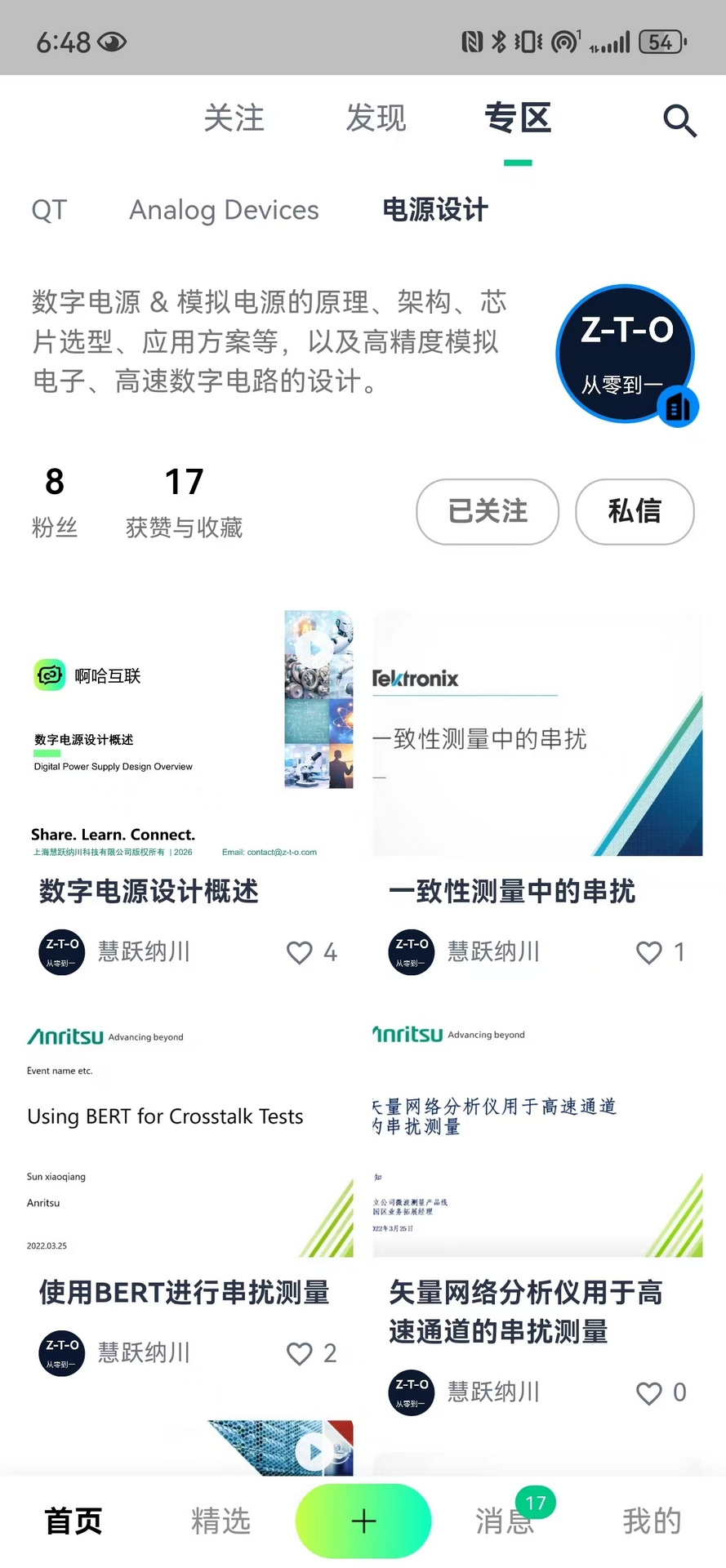726x1568 pixels.
Task: Open search with the magnifier icon
Action: 679,121
